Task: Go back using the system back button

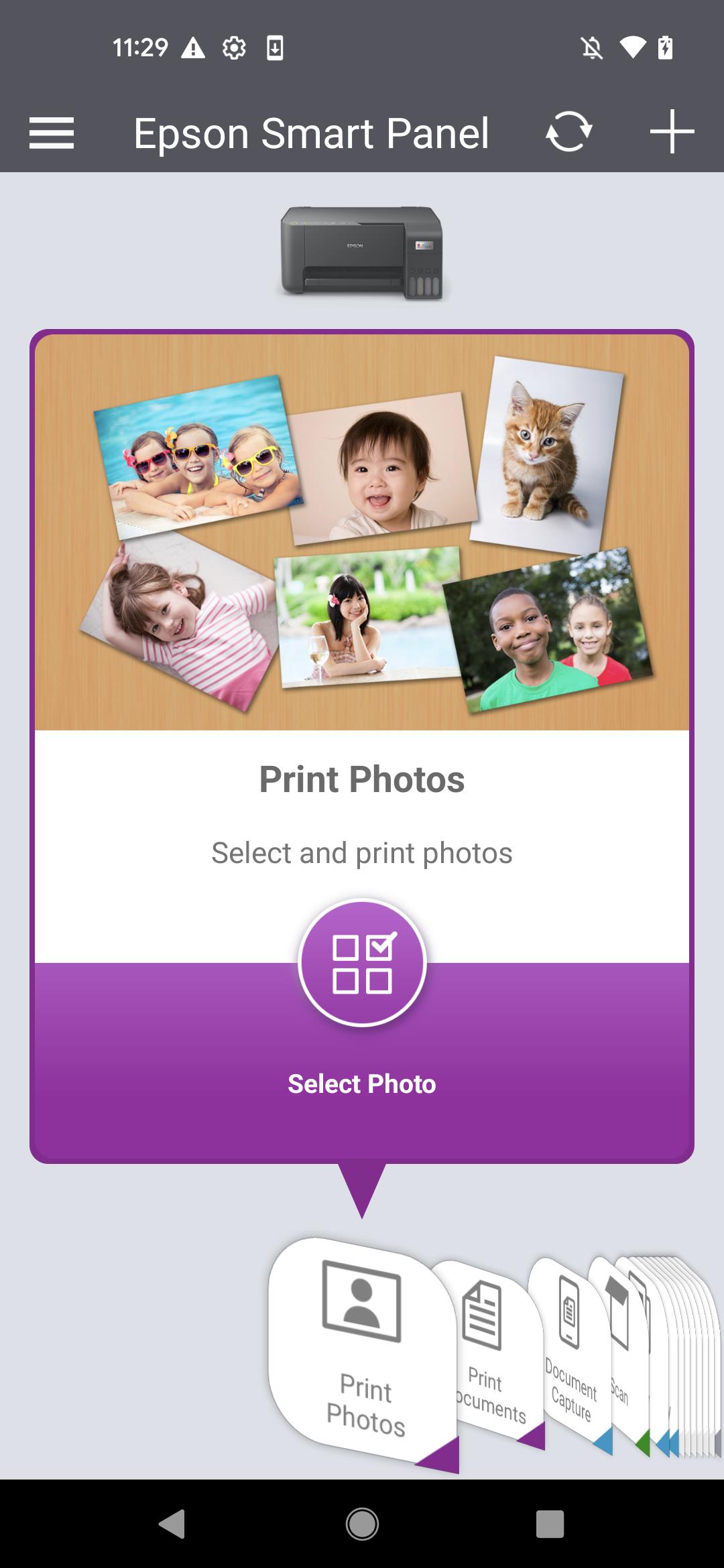Action: 172,1524
